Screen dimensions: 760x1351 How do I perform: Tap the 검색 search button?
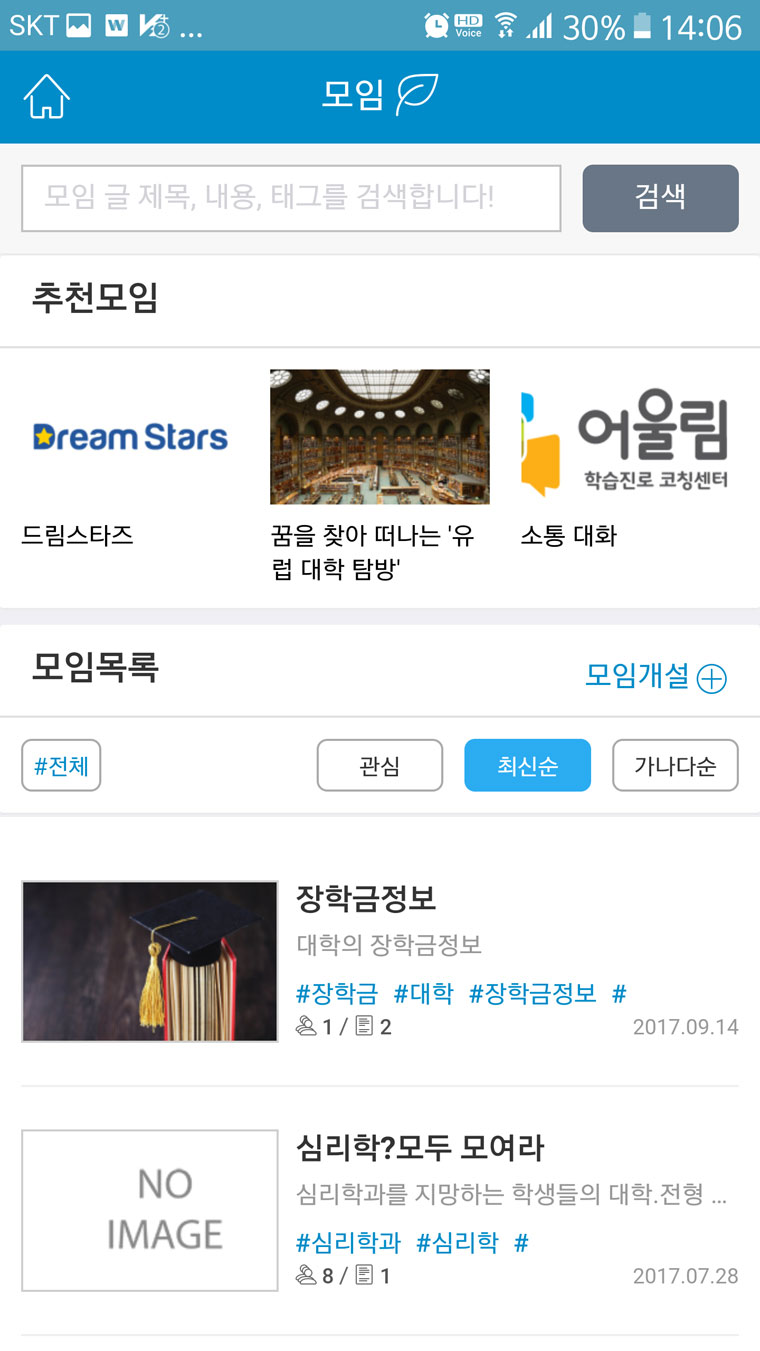tap(660, 198)
